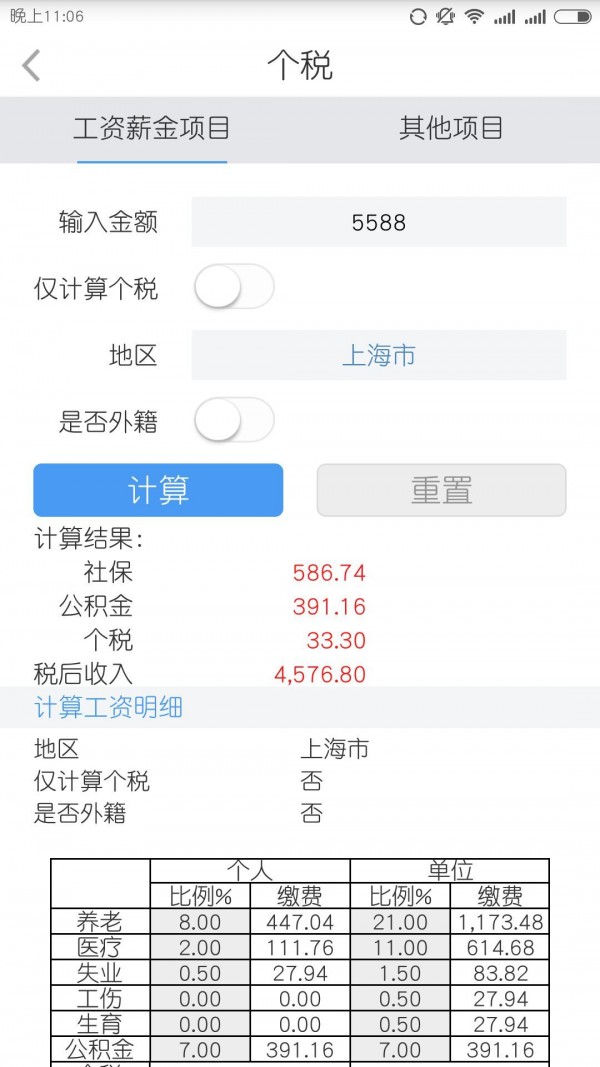This screenshot has width=600, height=1067.
Task: Reset the form with 重置
Action: tap(441, 490)
